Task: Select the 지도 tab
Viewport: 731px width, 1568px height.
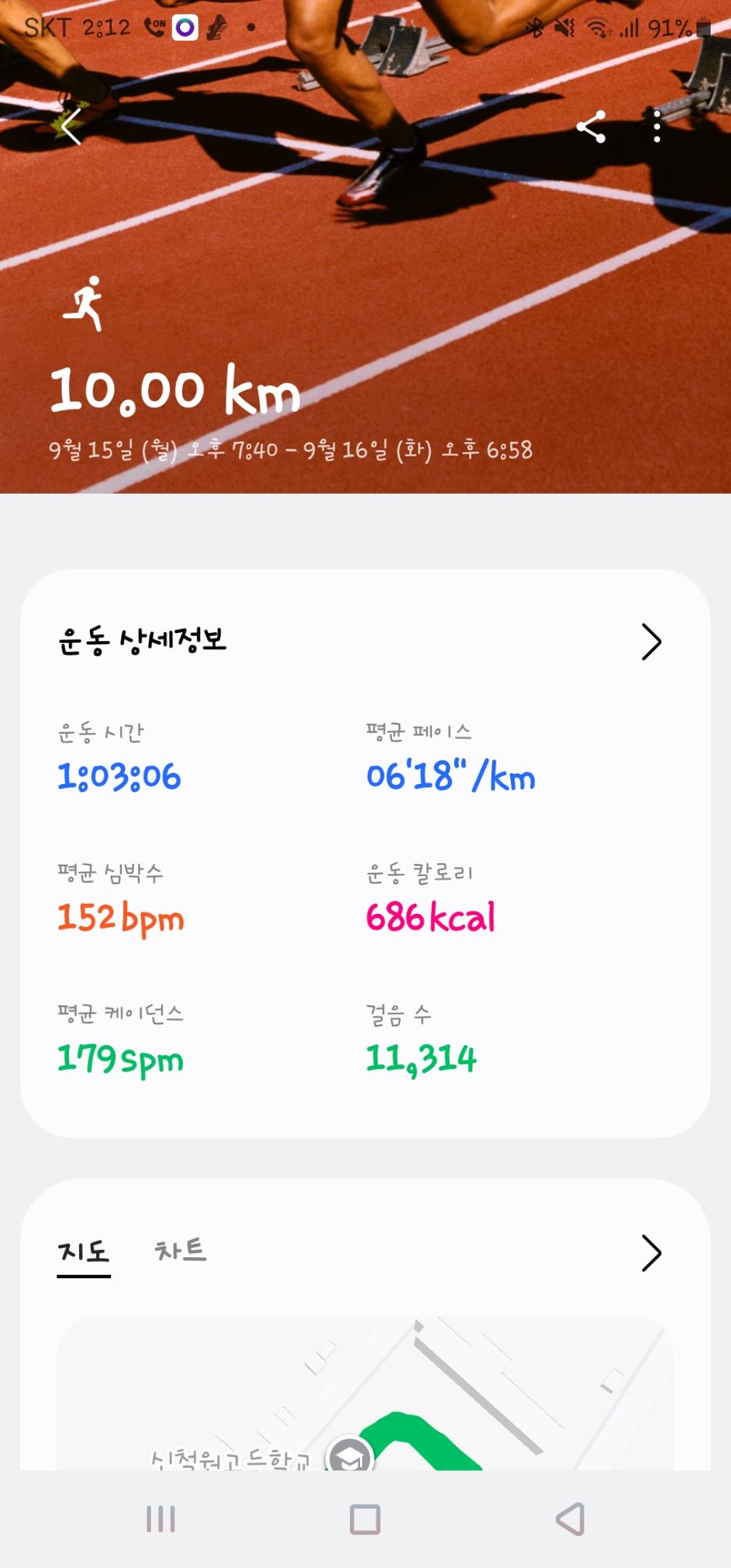Action: tap(83, 1252)
